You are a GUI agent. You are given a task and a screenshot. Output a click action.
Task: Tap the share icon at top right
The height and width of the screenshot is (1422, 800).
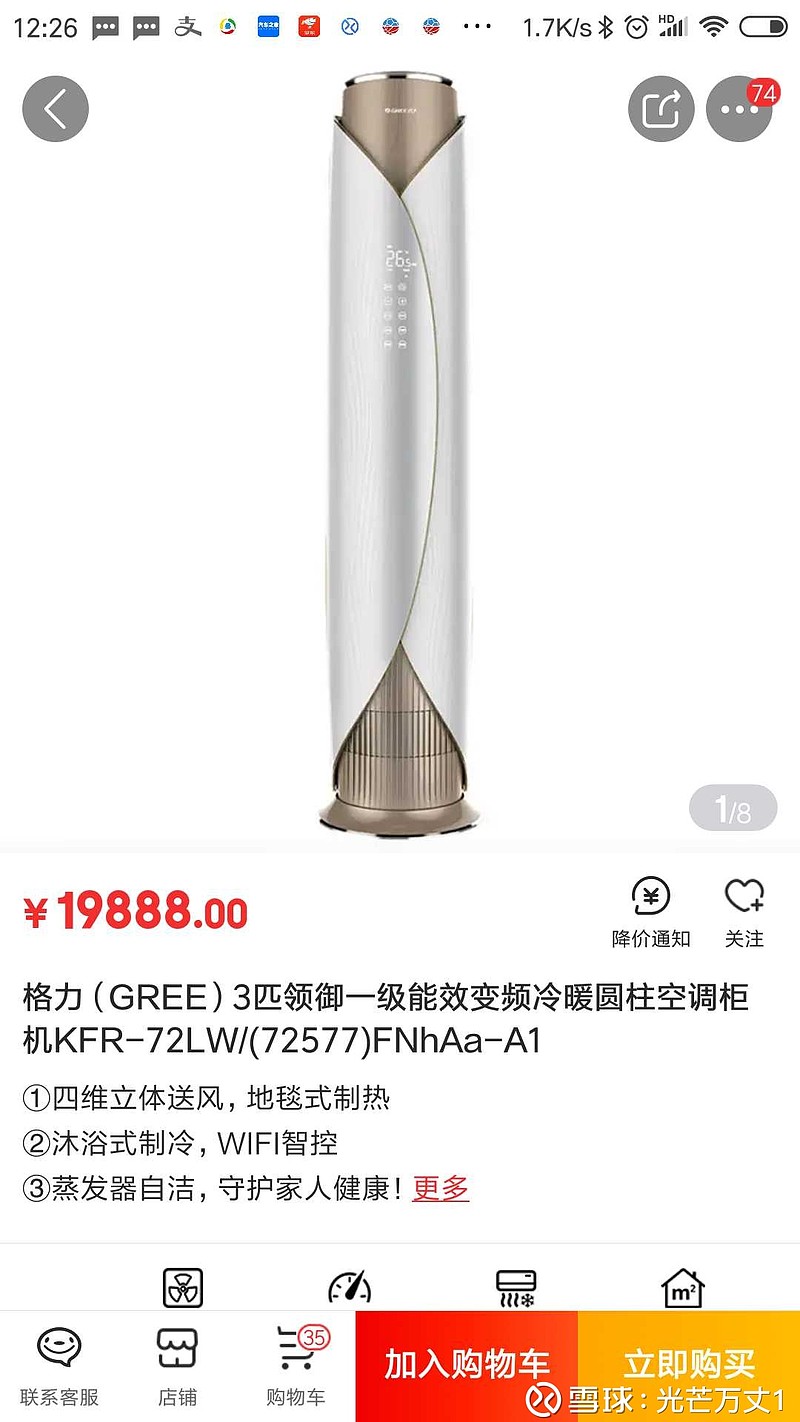(660, 109)
